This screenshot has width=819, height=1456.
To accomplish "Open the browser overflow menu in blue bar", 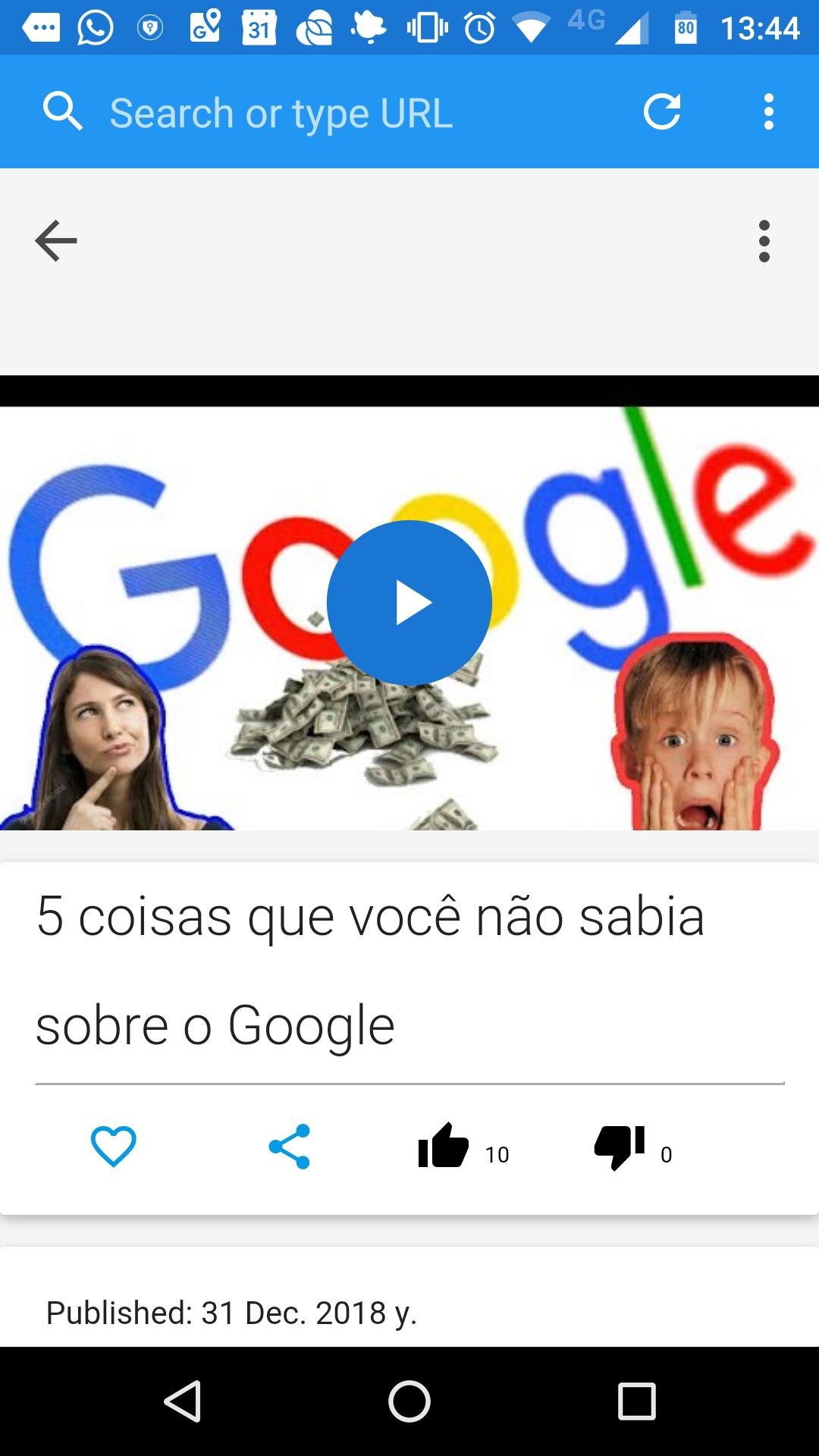I will coord(768,112).
